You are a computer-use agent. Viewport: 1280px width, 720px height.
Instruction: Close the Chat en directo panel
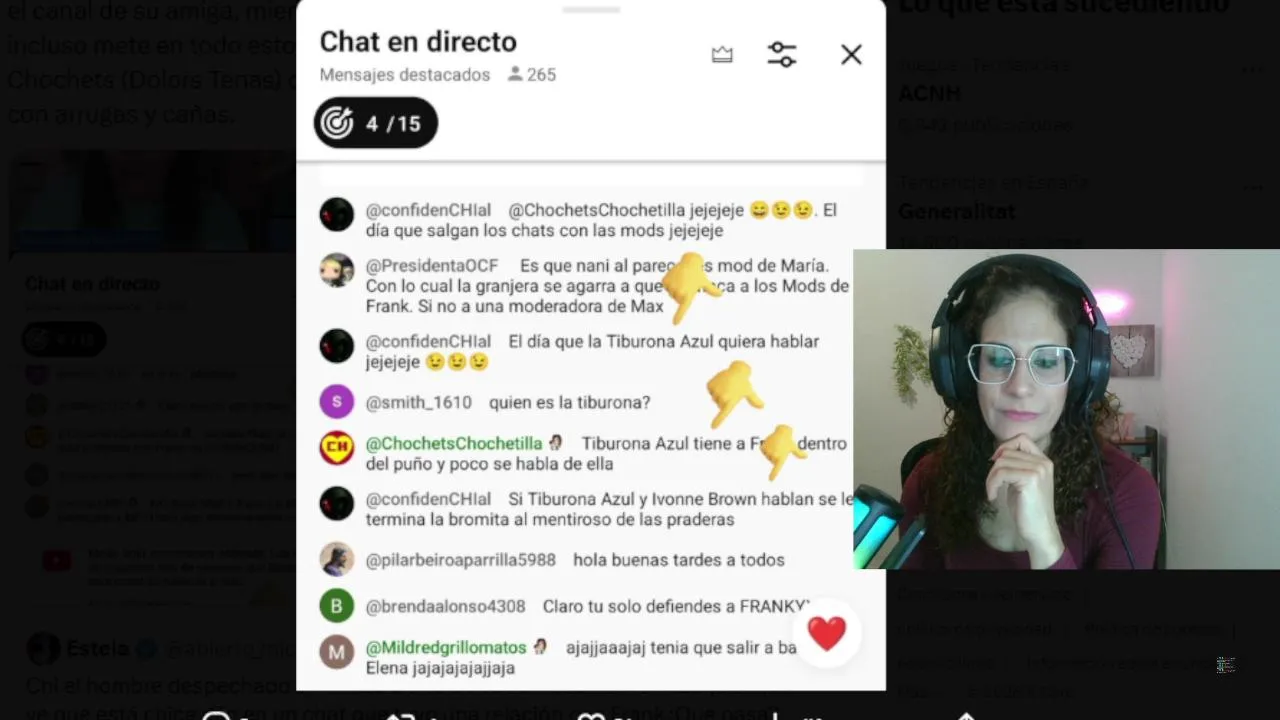coord(851,55)
